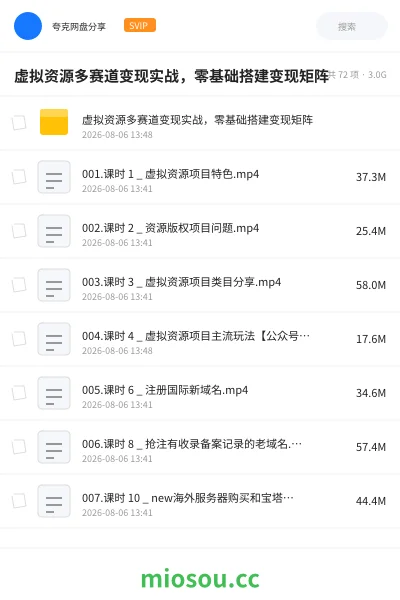This screenshot has width=400, height=600.
Task: Select checkbox next to 006.课时8 file
Action: [19, 447]
